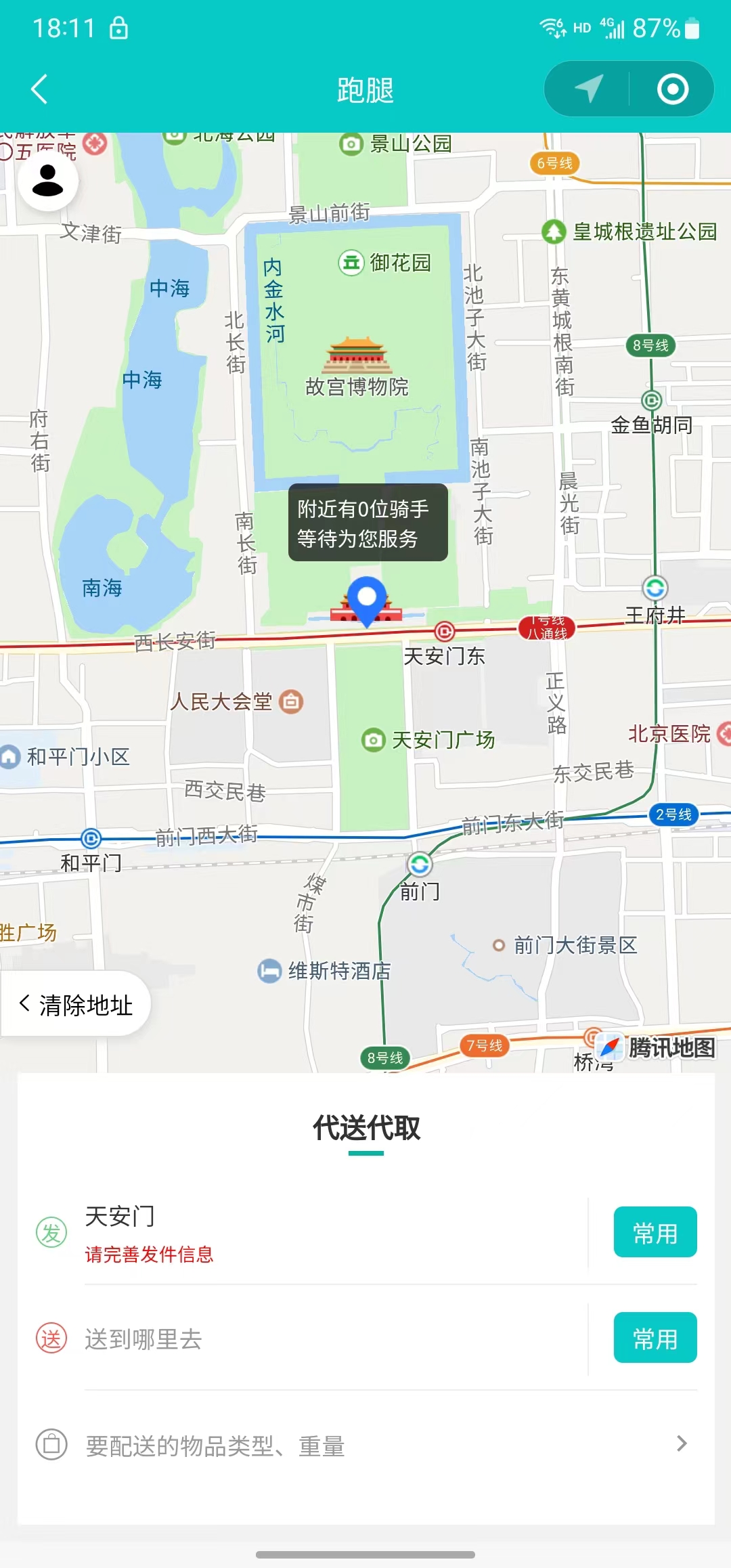Tap the back arrow to exit 跑腿
This screenshot has width=731, height=1568.
pos(39,89)
